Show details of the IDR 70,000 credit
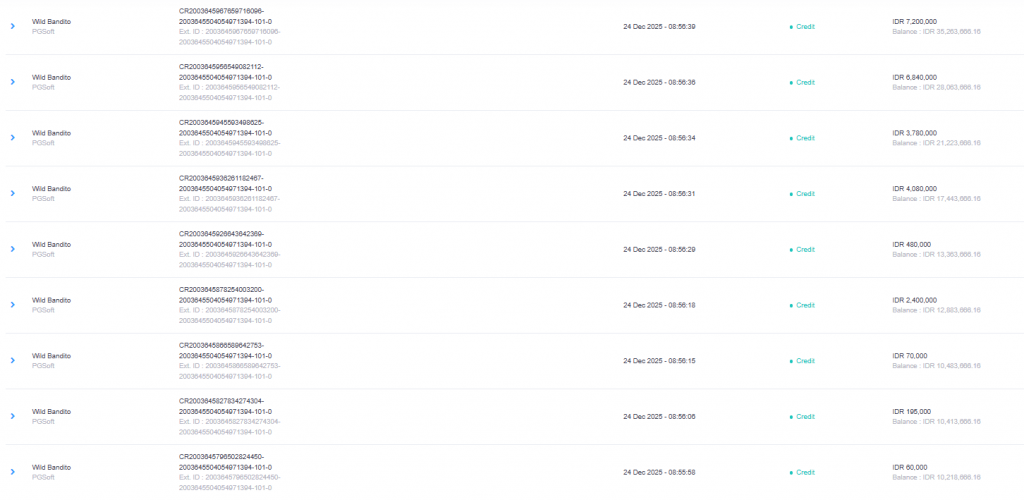 point(12,360)
